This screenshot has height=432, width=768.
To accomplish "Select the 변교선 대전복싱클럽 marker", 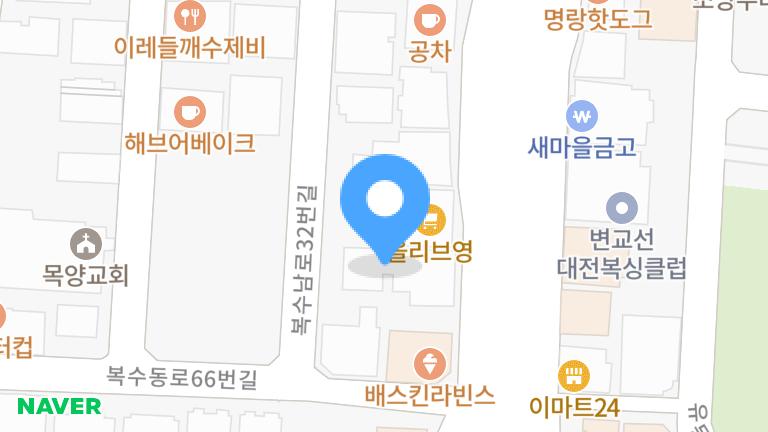I will (622, 209).
